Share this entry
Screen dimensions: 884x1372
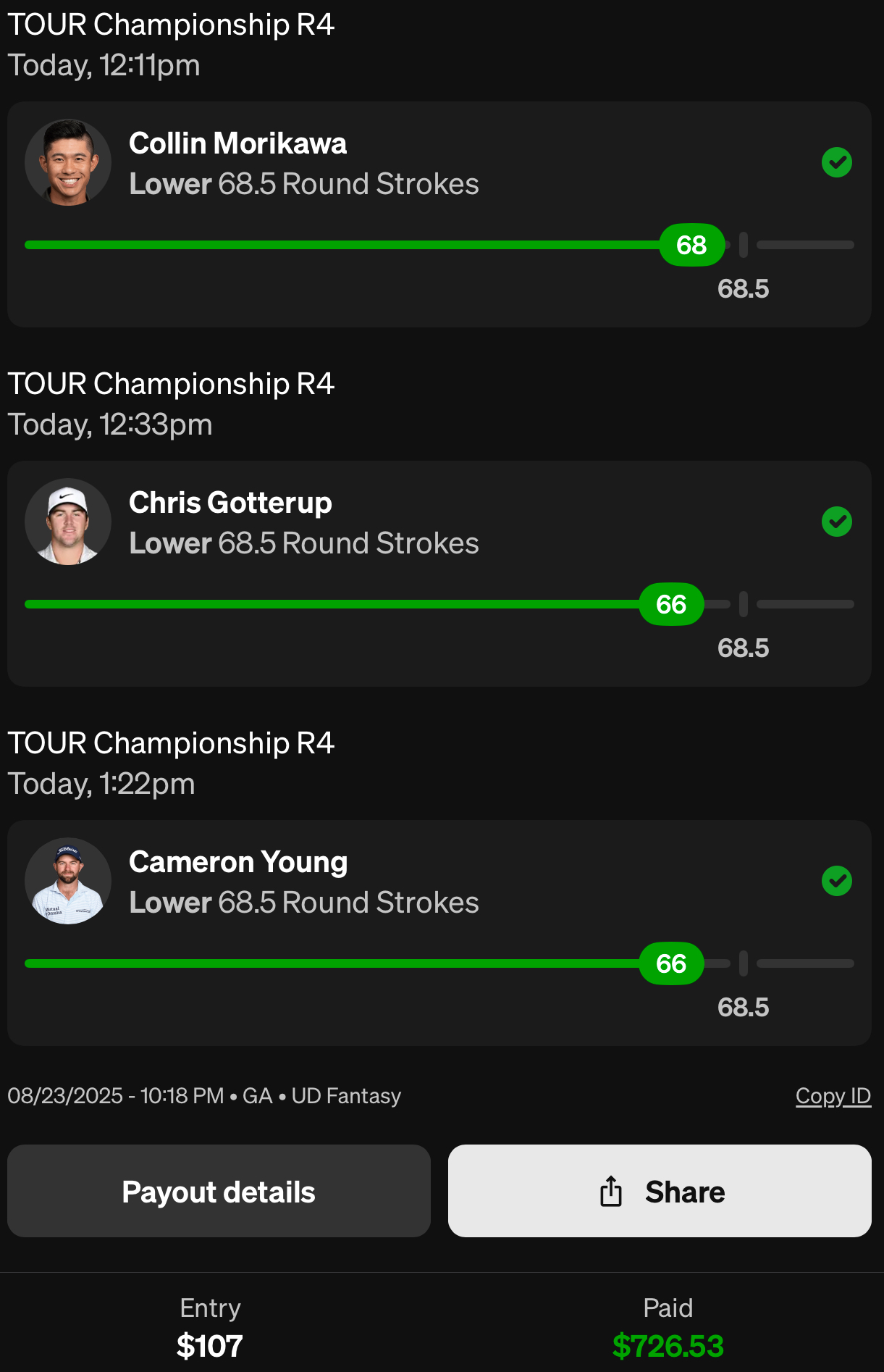pos(660,1192)
